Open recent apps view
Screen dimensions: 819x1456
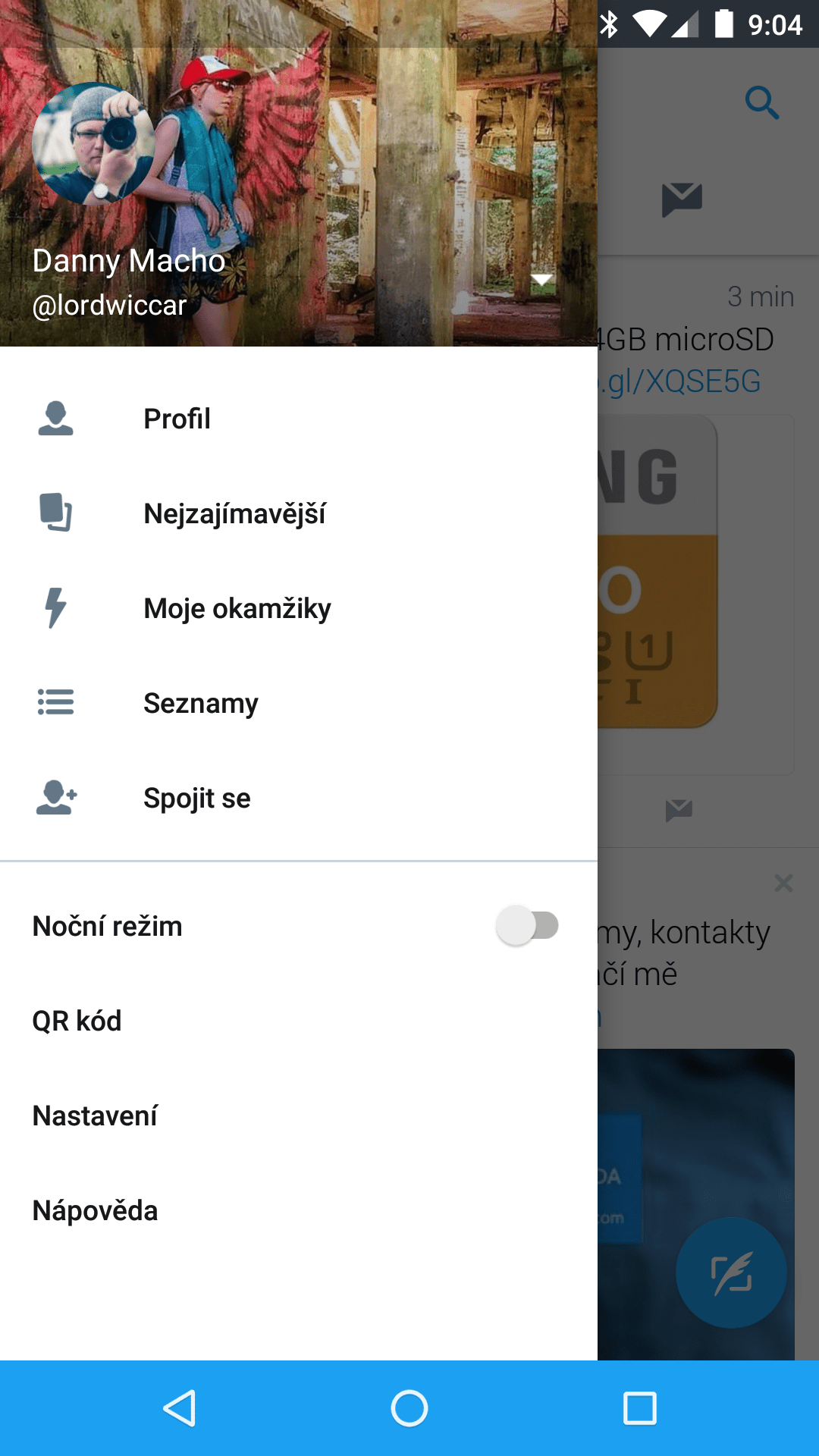click(639, 1408)
